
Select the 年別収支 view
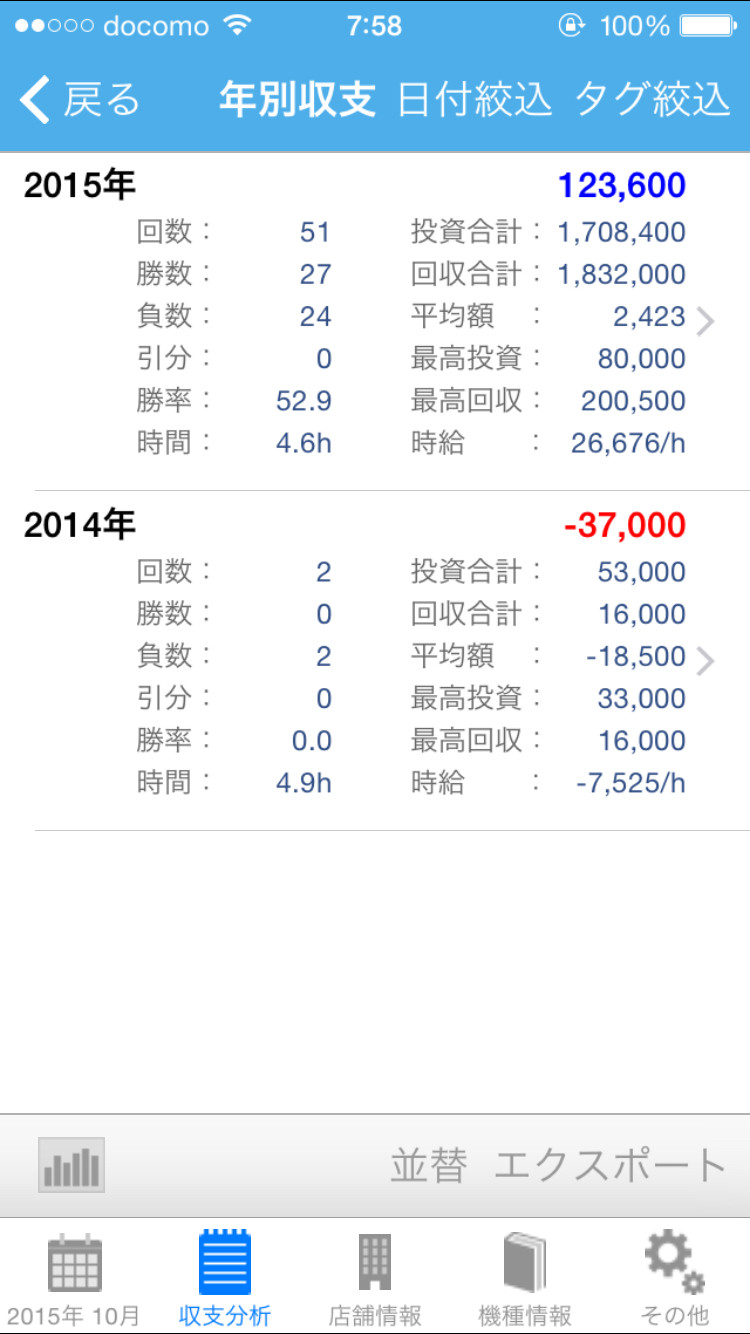[297, 100]
